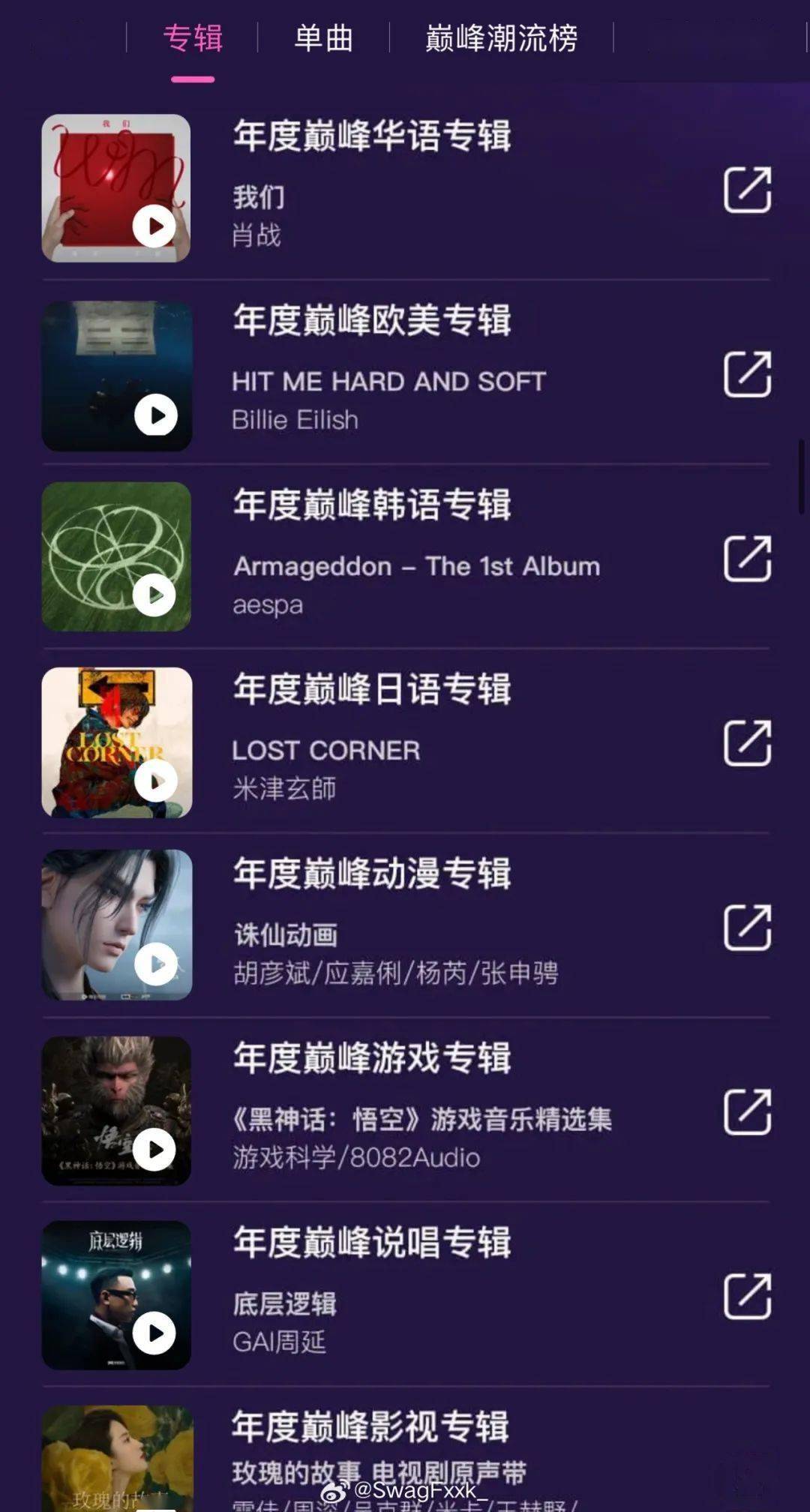
Task: Share the album 我们
Action: (x=747, y=190)
